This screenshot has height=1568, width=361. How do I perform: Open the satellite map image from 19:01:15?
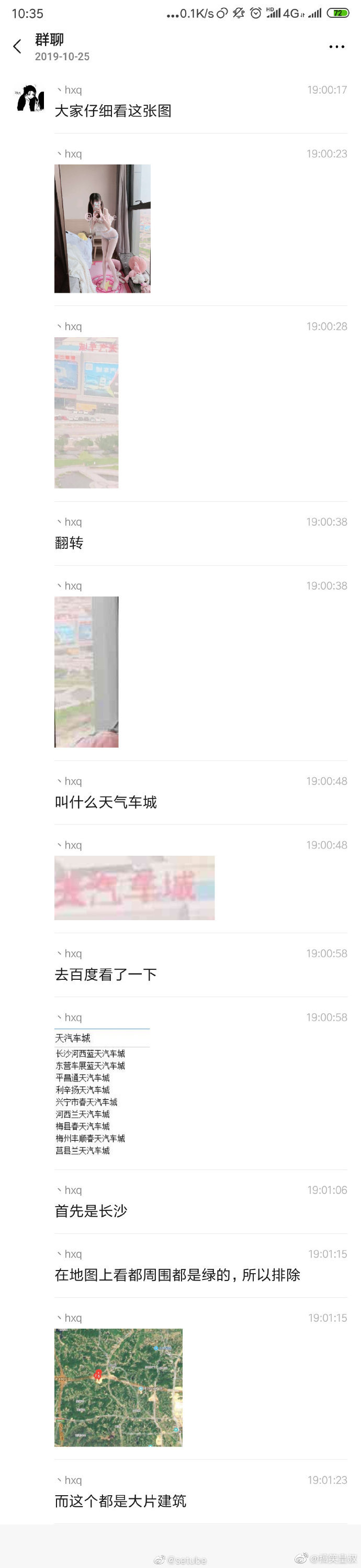(x=119, y=1387)
